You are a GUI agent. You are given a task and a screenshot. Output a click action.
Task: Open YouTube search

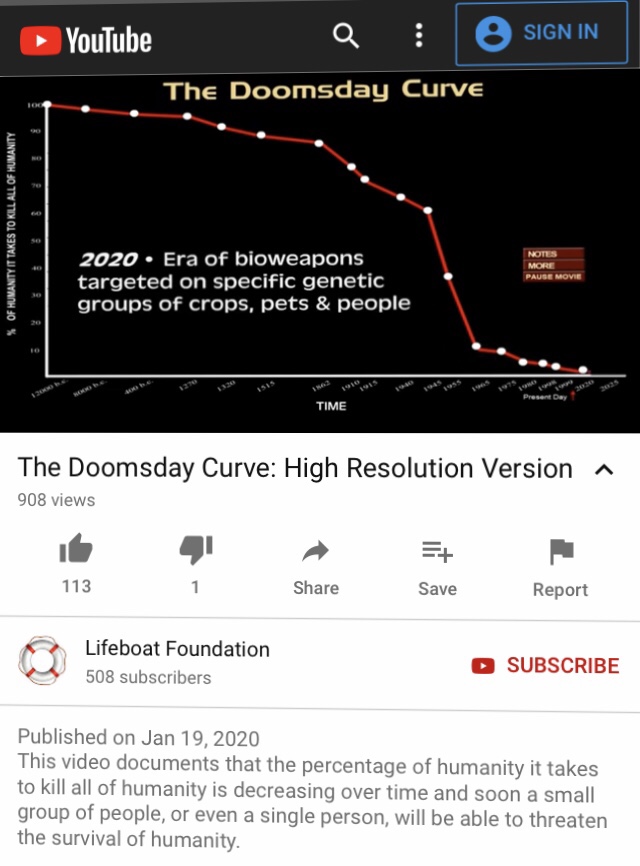coord(346,37)
